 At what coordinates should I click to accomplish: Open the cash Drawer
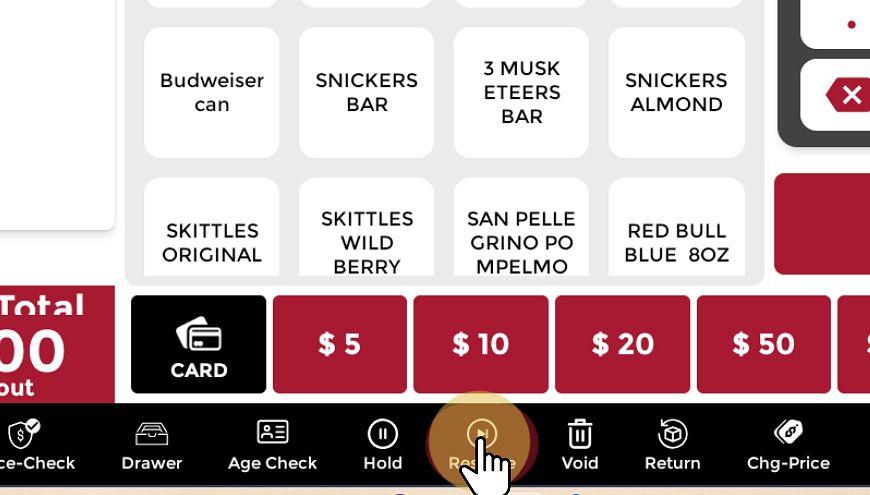point(152,444)
